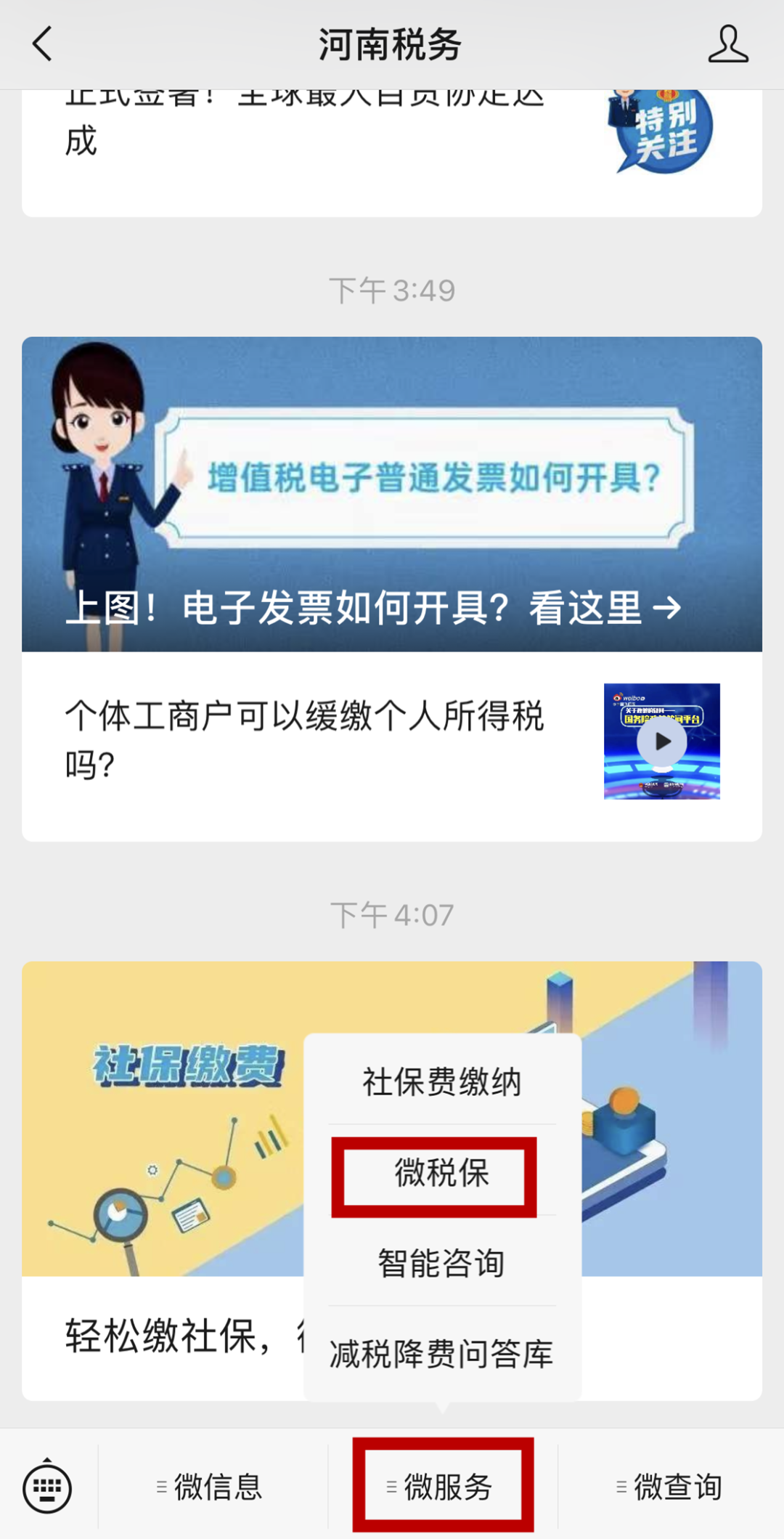Play the video about 缓缴个人所得税
The image size is (784, 1539).
(x=661, y=741)
